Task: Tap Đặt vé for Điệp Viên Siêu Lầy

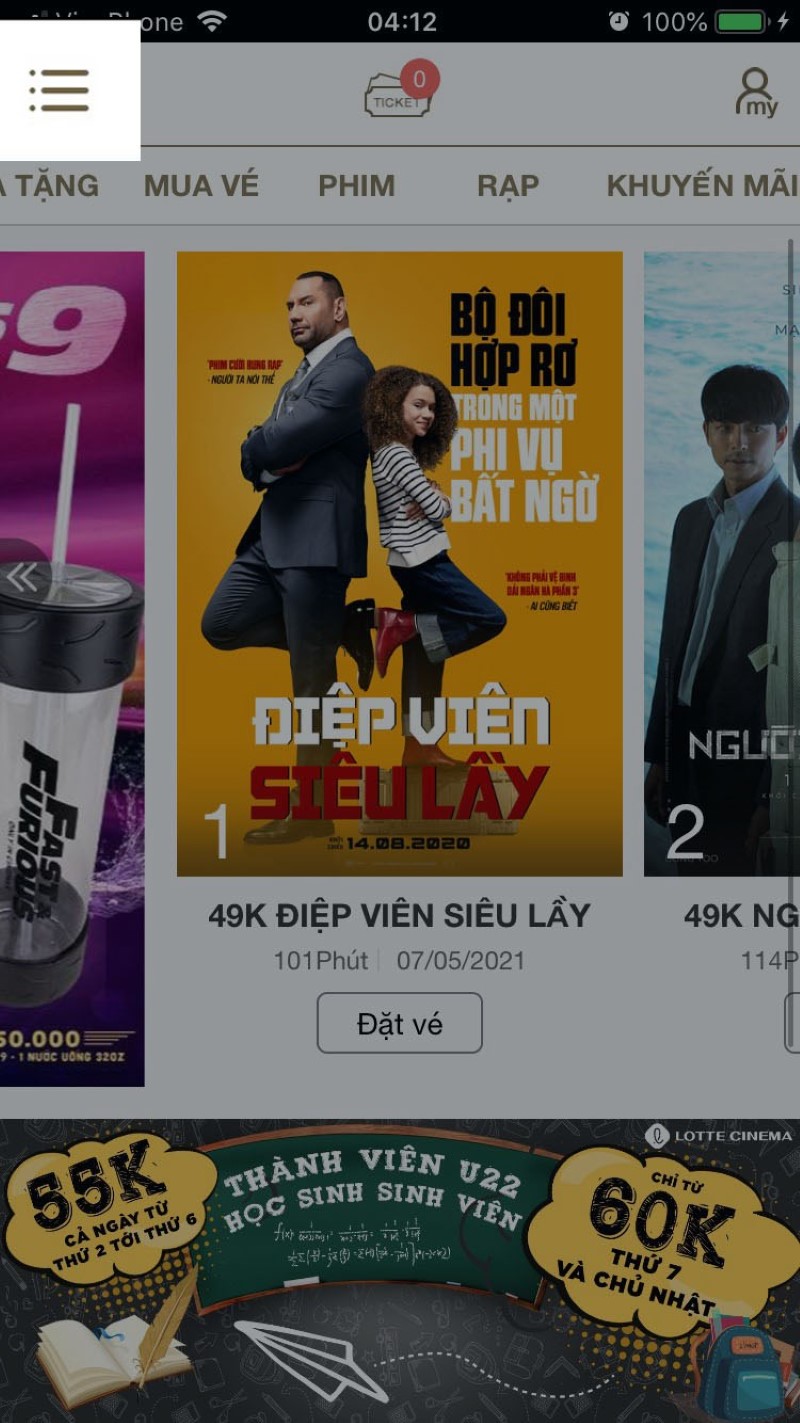Action: pyautogui.click(x=399, y=1023)
